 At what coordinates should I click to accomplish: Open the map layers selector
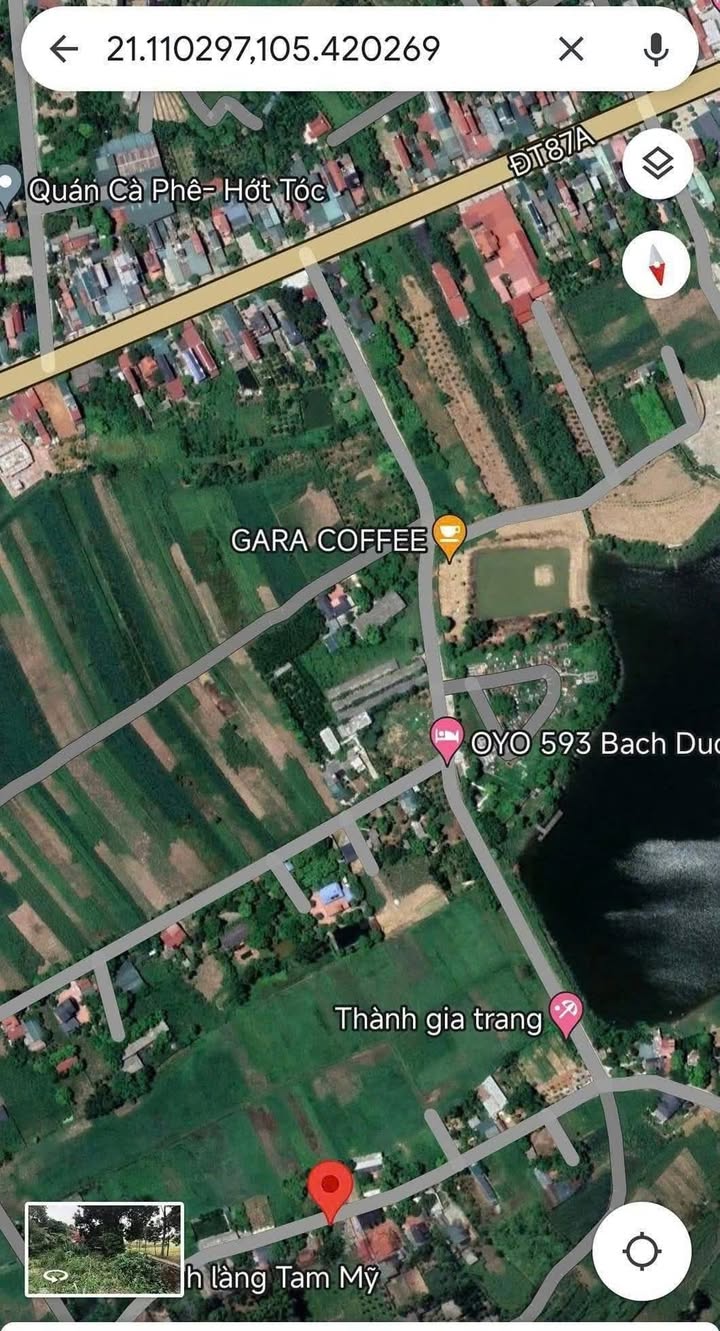pos(657,165)
